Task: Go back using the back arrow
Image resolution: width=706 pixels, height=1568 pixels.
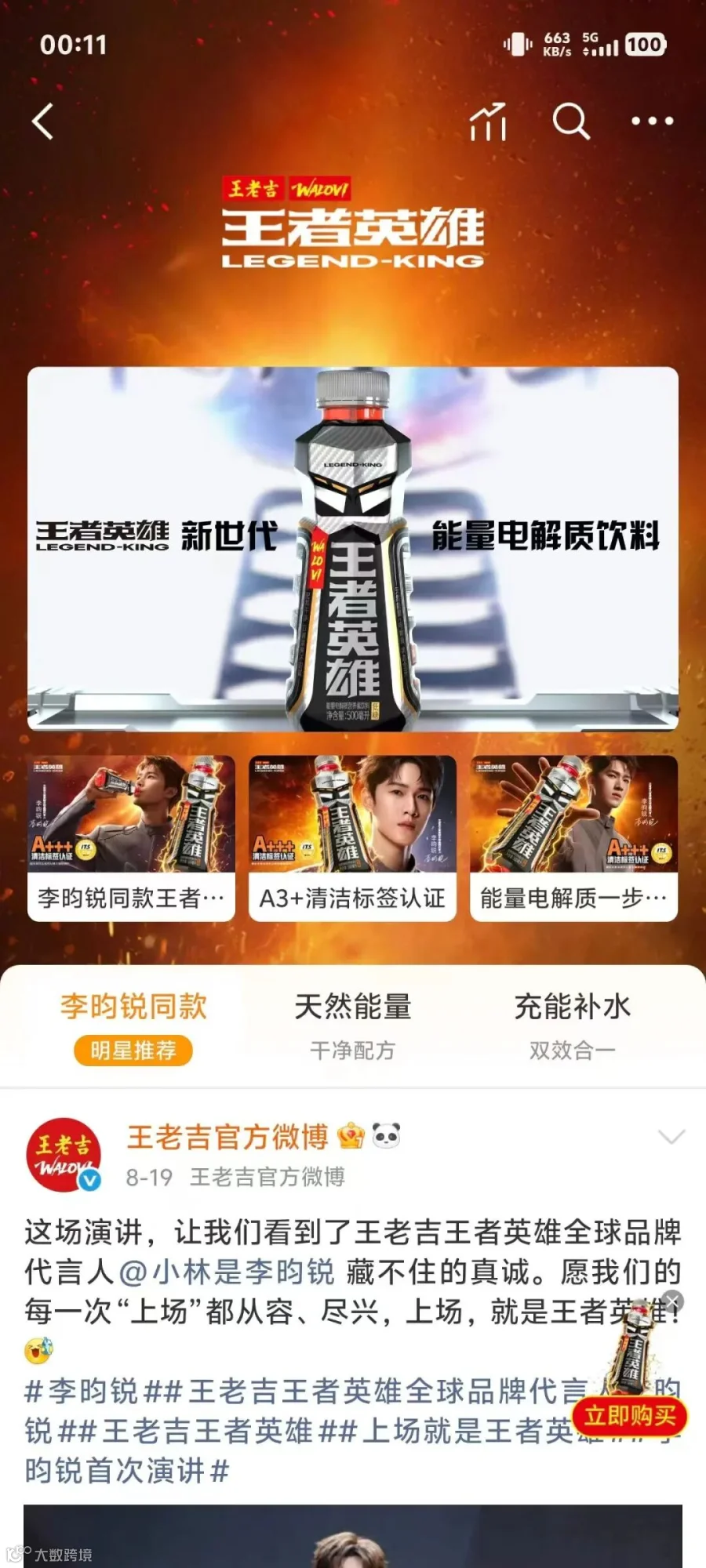Action: coord(43,122)
